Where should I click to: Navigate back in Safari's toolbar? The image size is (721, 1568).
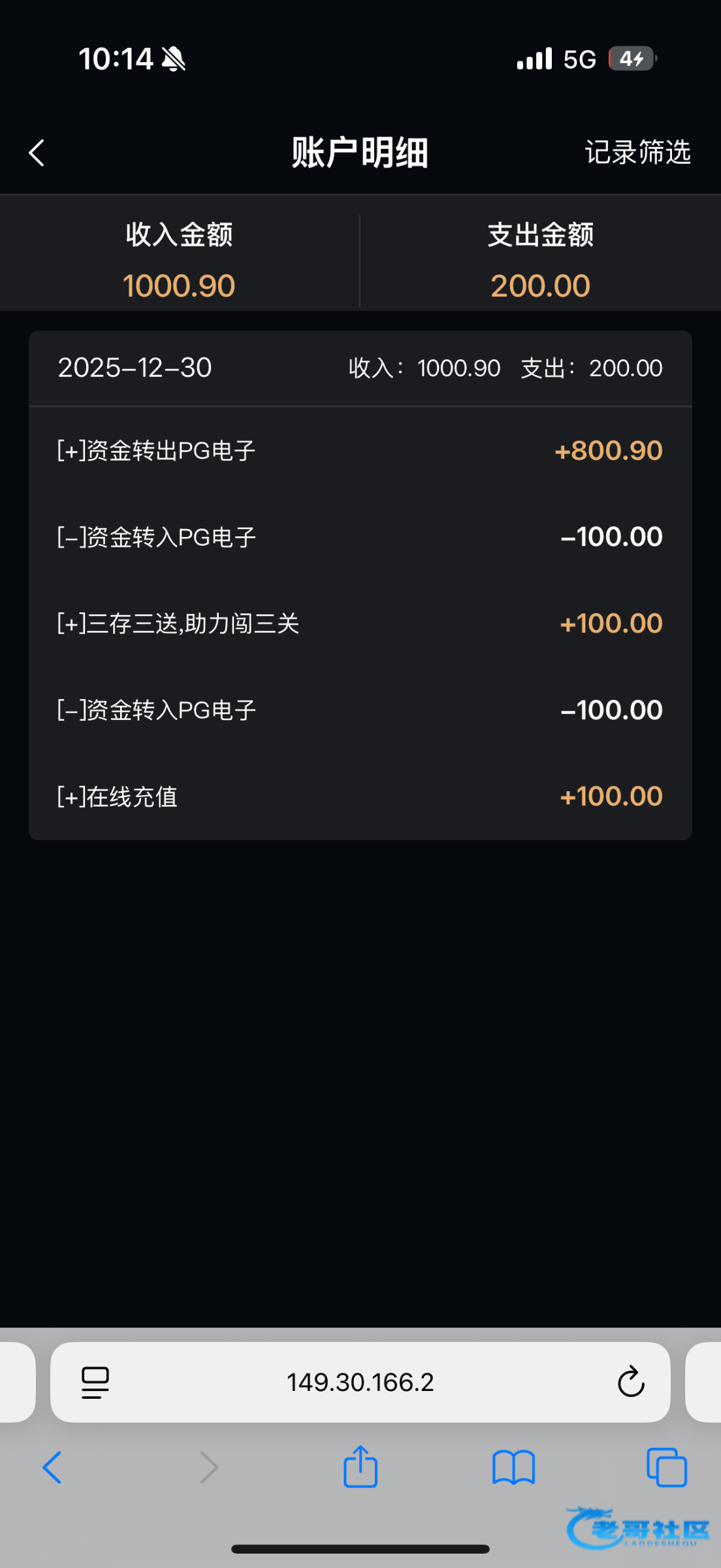pos(52,1467)
